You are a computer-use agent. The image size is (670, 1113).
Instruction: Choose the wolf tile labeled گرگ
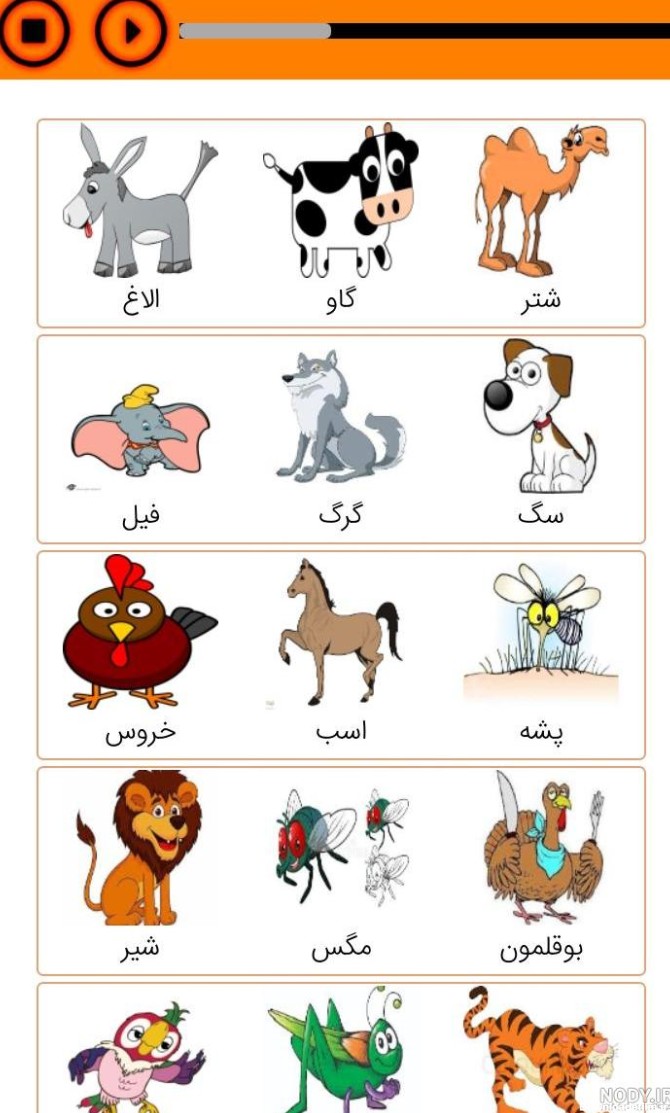341,439
